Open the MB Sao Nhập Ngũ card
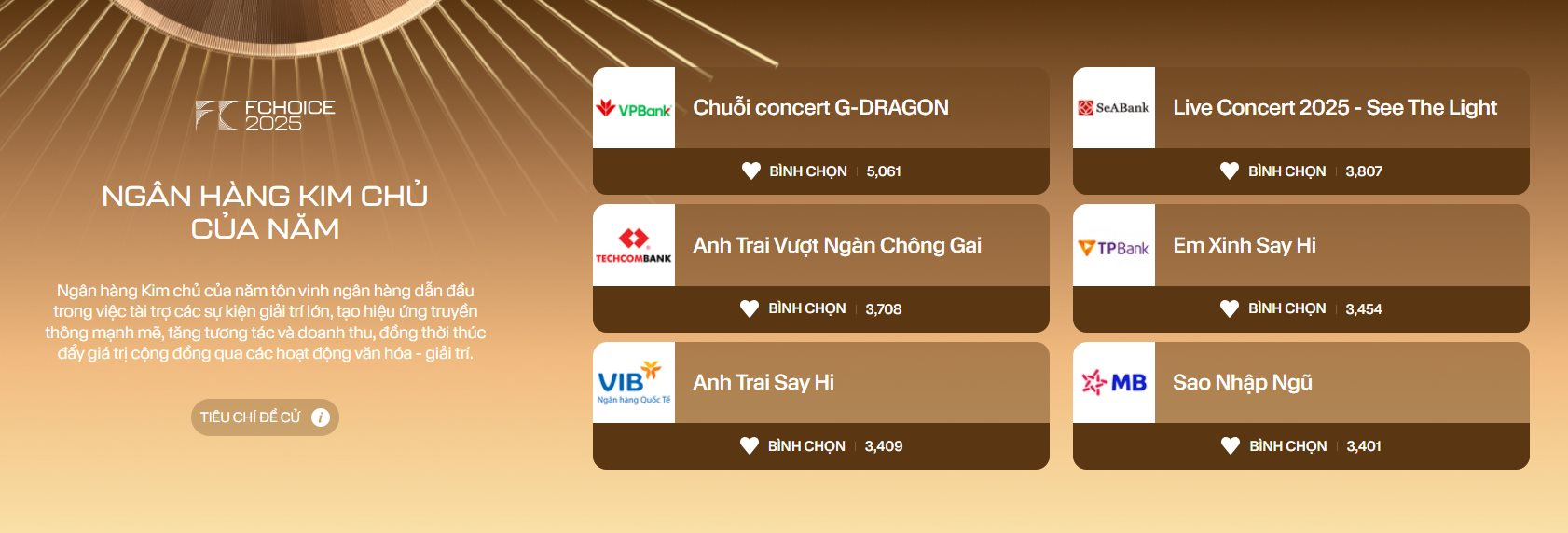 [1242, 383]
